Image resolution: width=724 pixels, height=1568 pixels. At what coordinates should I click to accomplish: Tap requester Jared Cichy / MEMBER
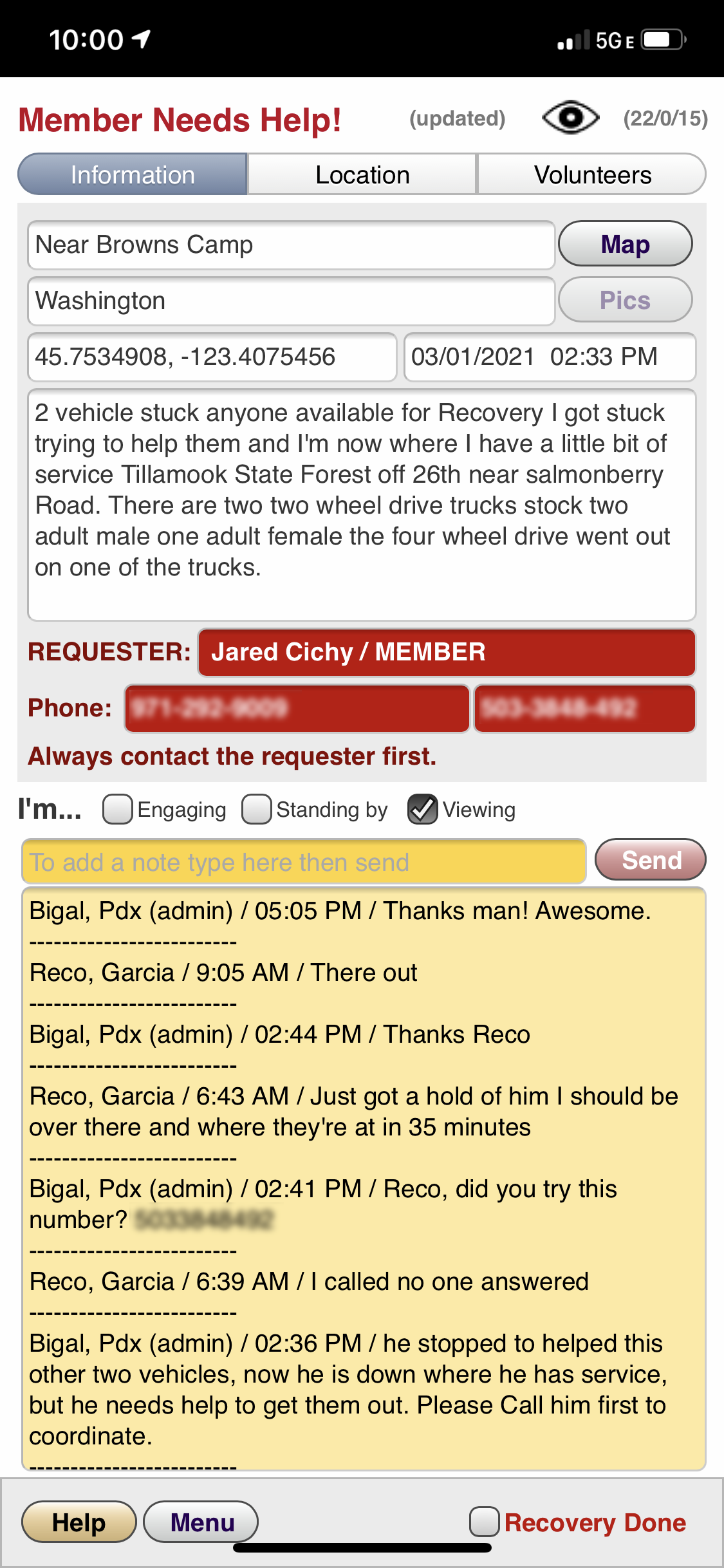447,652
